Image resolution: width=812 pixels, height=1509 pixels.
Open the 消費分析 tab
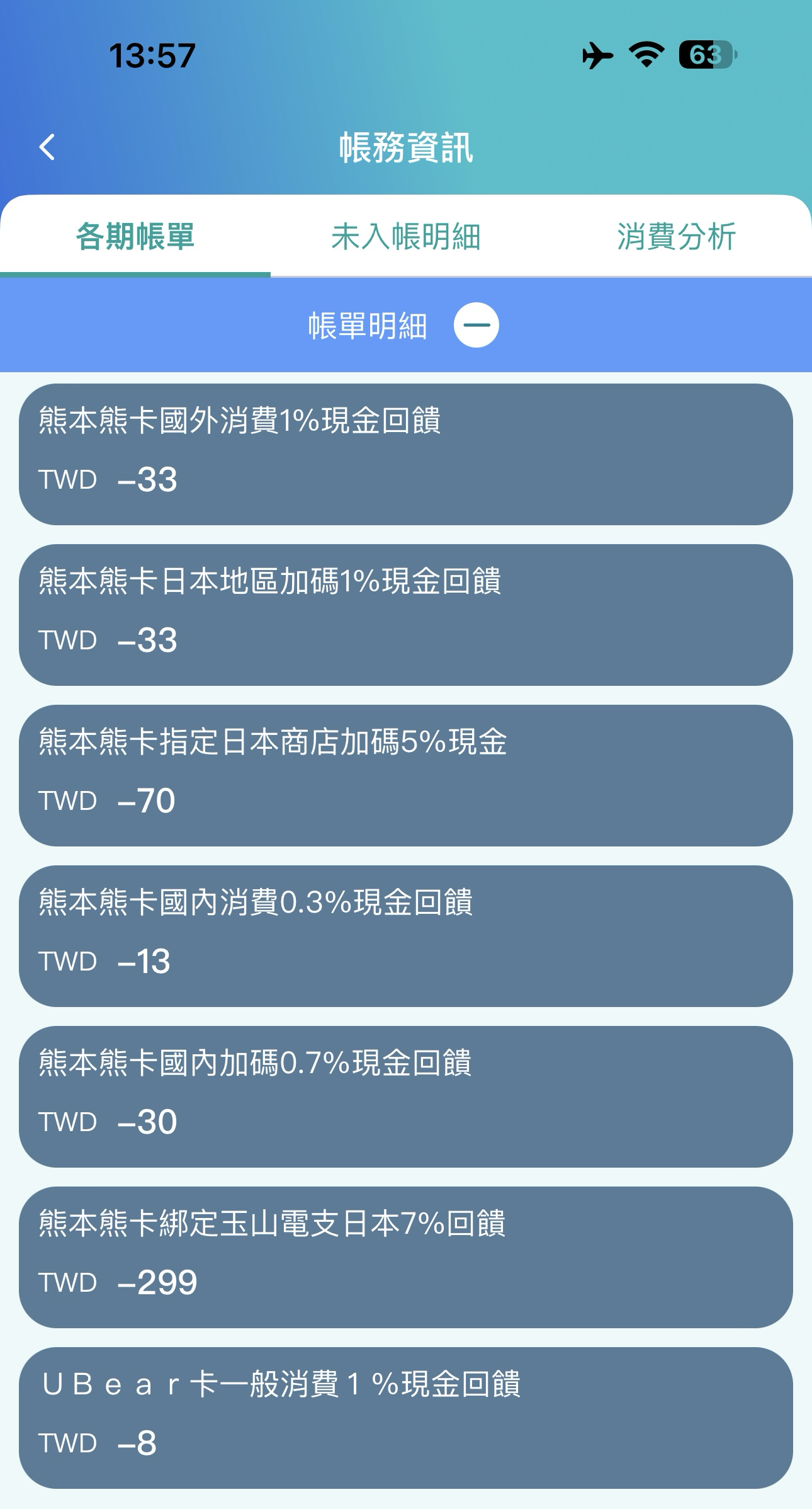click(x=677, y=237)
